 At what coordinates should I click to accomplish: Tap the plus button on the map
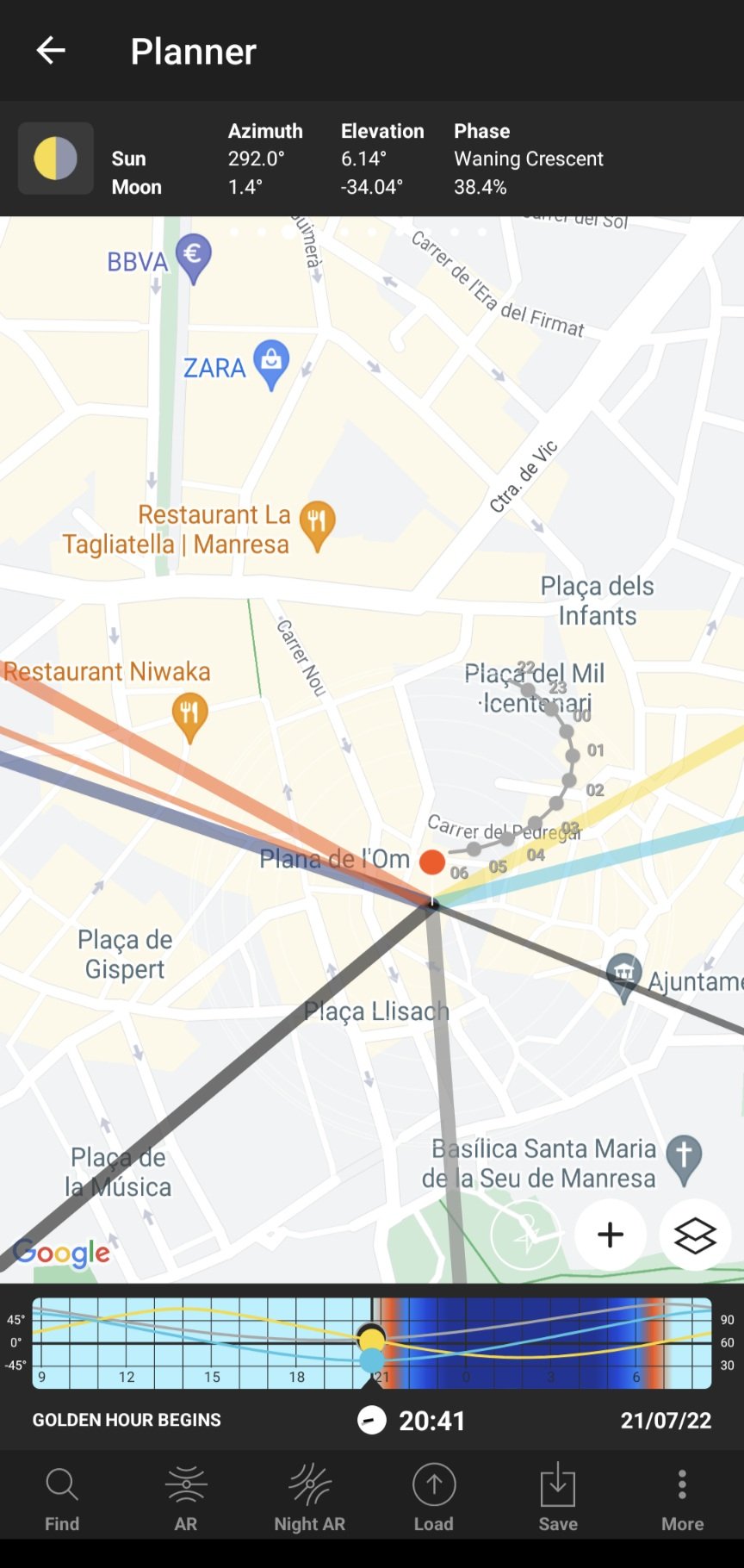611,1235
